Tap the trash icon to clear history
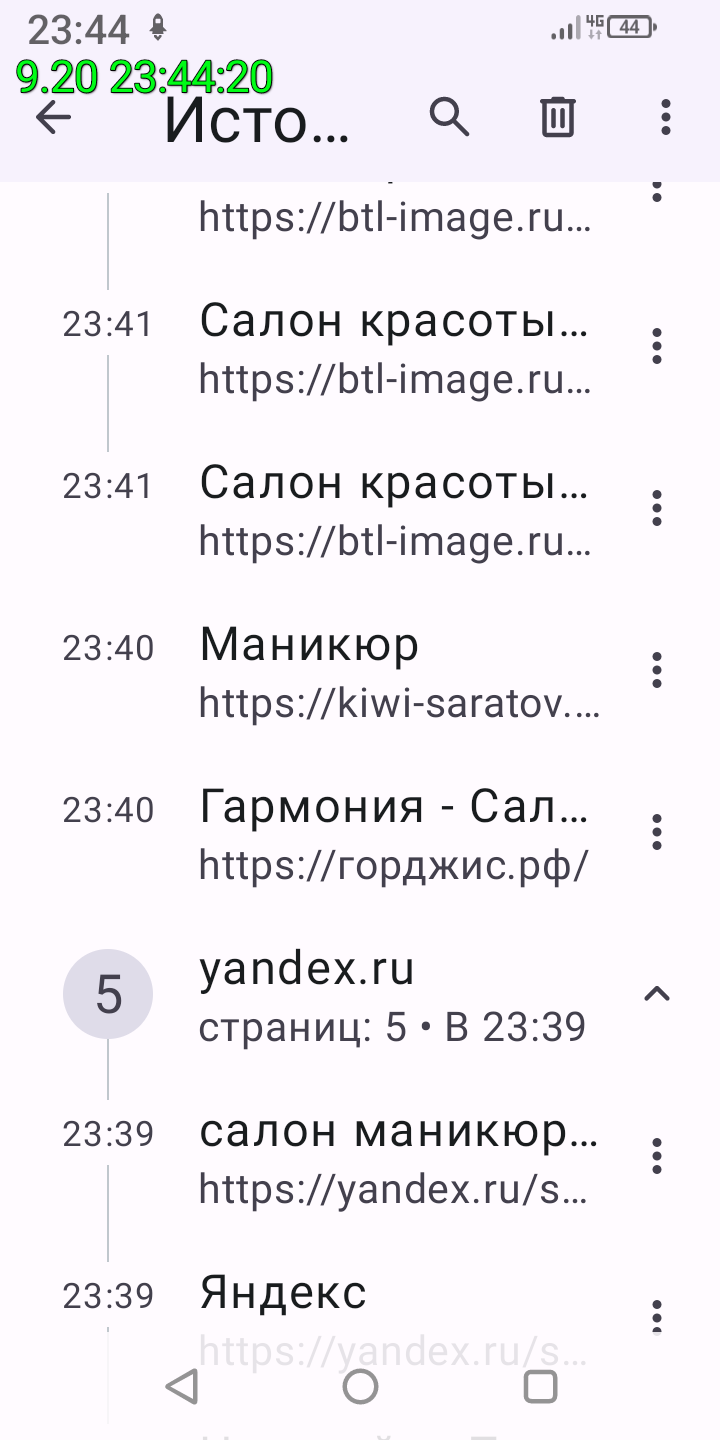 [558, 118]
